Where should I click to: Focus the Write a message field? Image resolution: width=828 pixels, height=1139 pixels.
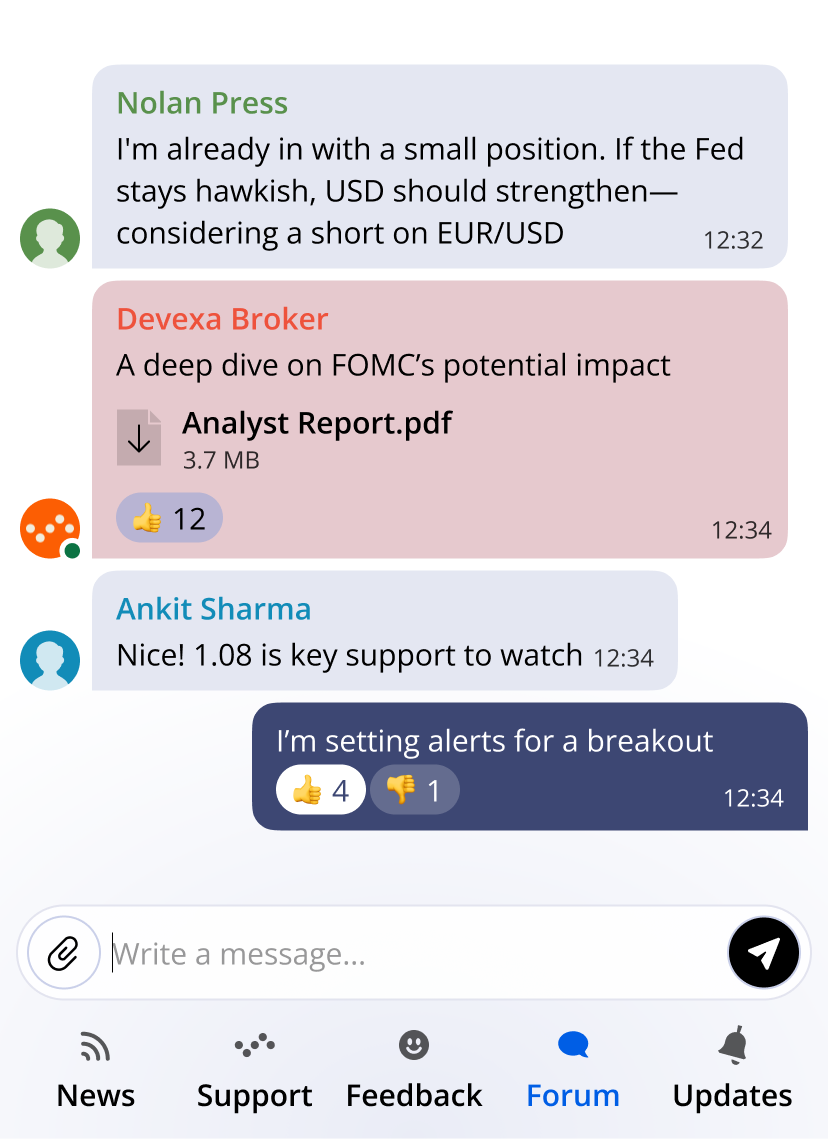tap(410, 954)
